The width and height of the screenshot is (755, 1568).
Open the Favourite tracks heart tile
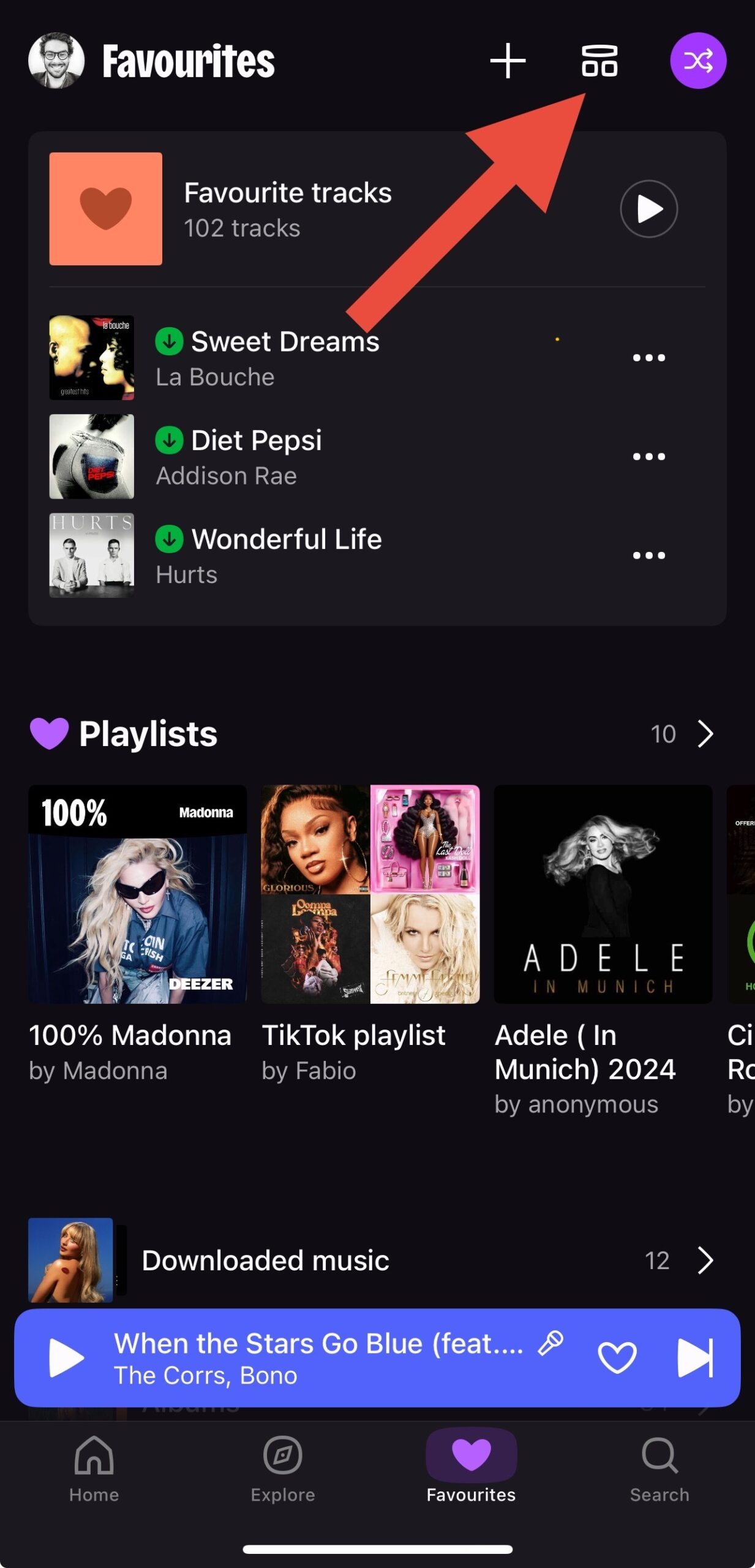click(106, 209)
